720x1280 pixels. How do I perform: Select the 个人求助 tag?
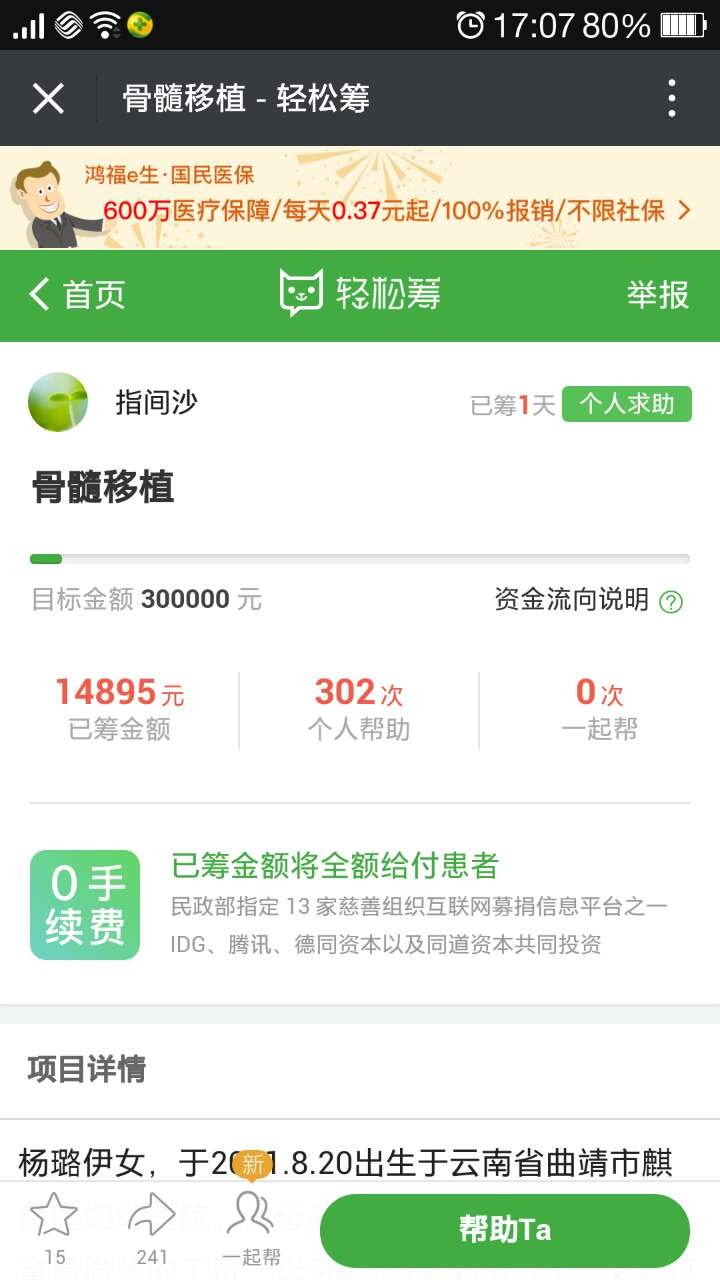coord(626,404)
